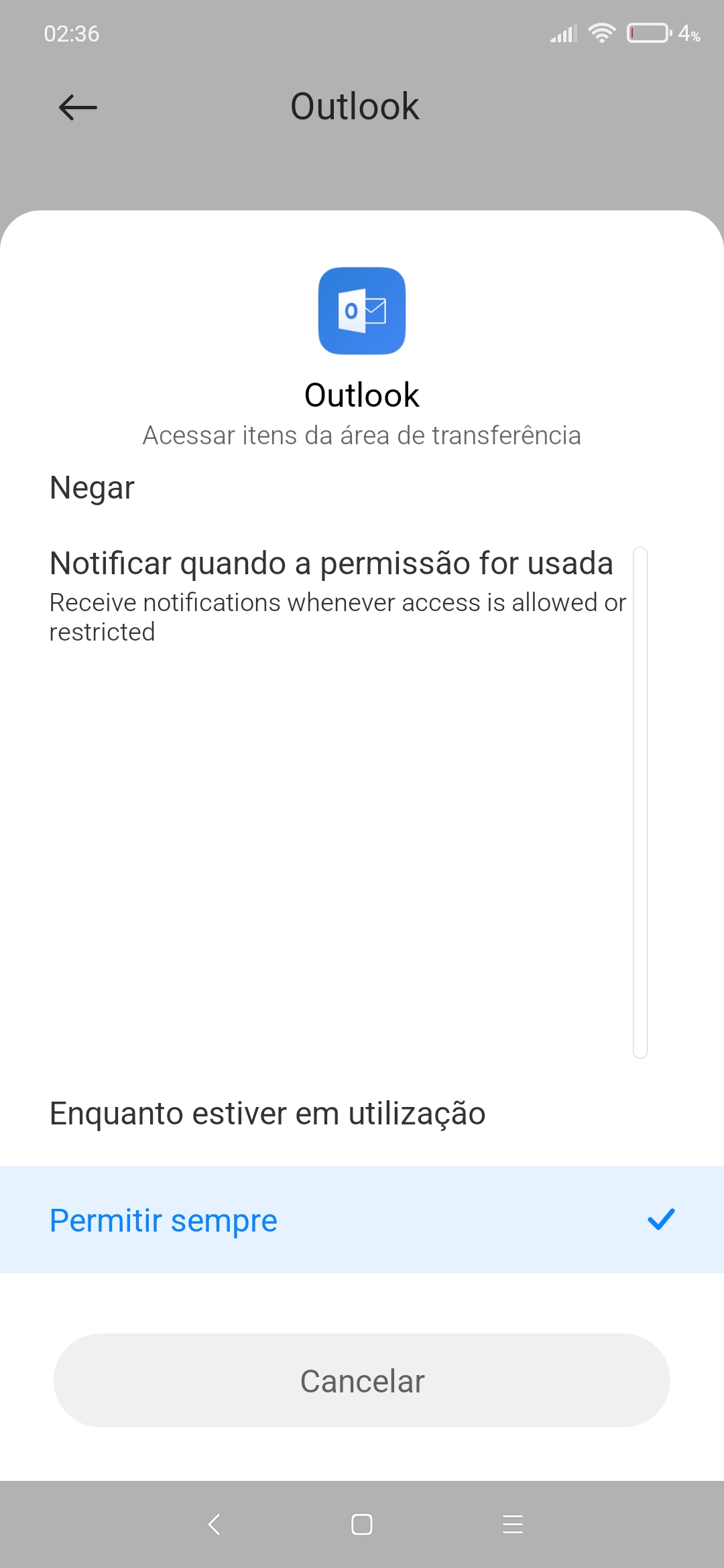Select the Negar option
724x1568 pixels.
[362, 488]
